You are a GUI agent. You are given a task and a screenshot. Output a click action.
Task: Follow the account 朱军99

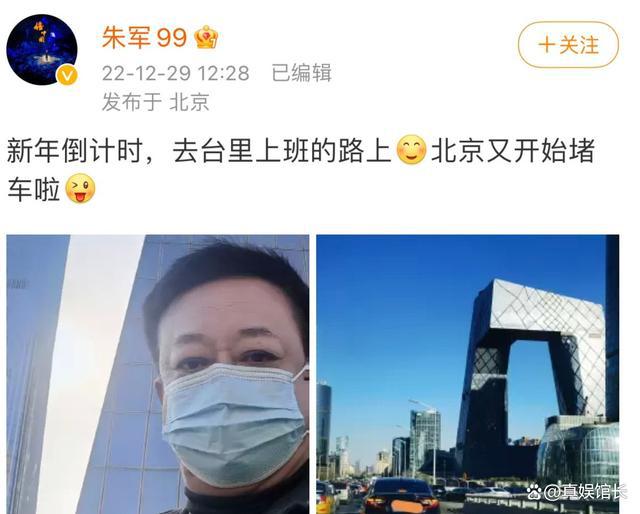(568, 45)
